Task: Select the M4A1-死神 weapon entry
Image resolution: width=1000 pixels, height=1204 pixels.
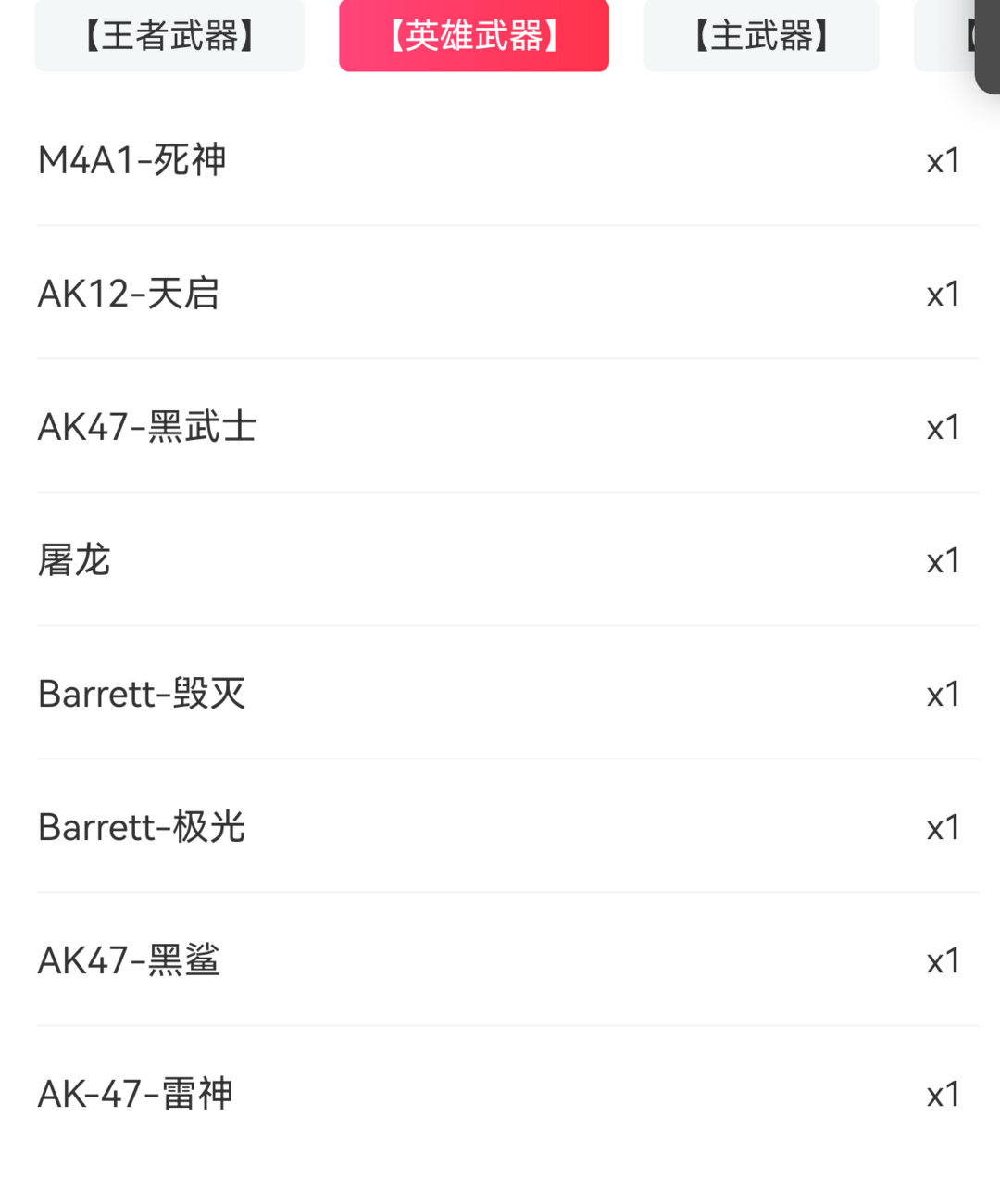Action: click(x=133, y=159)
